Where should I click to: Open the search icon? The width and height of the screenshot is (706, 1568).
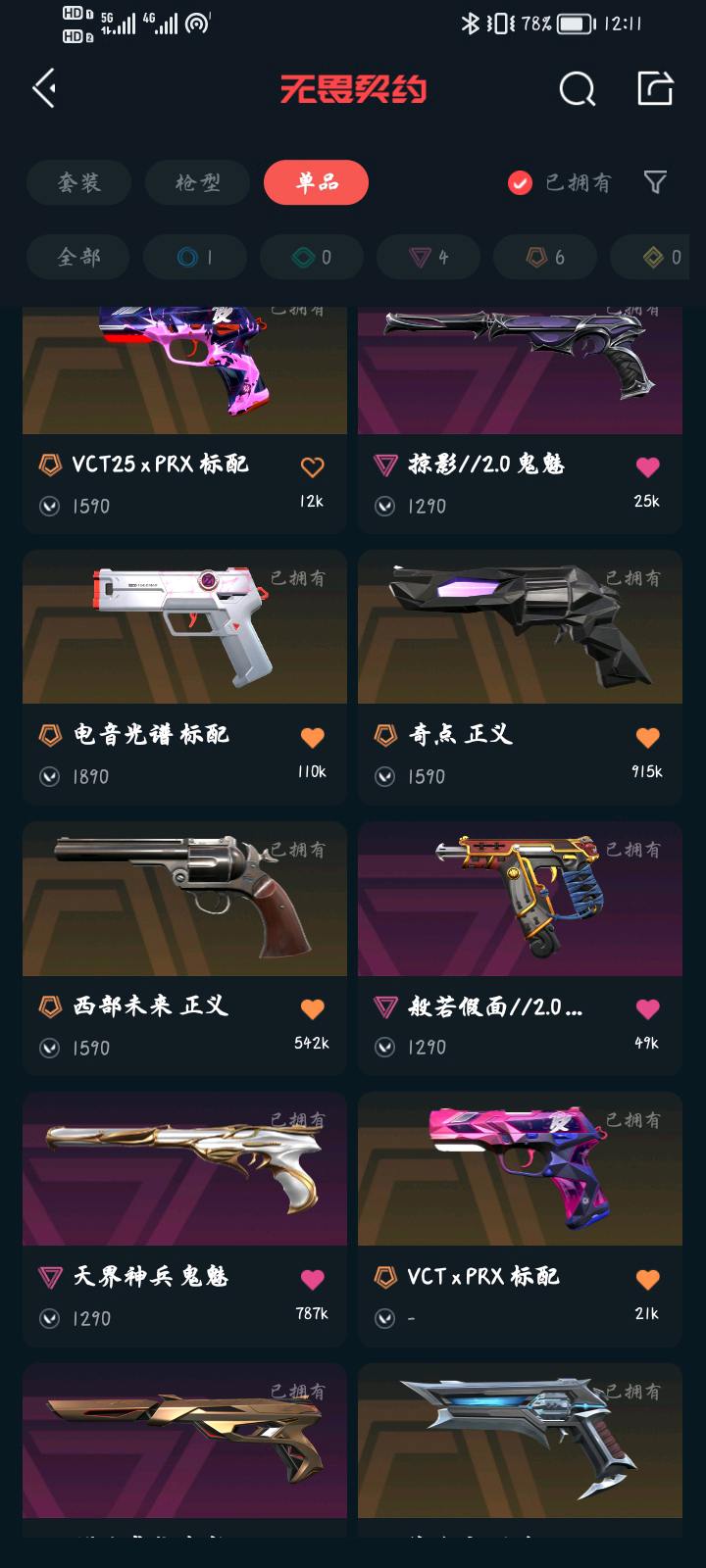coord(577,89)
